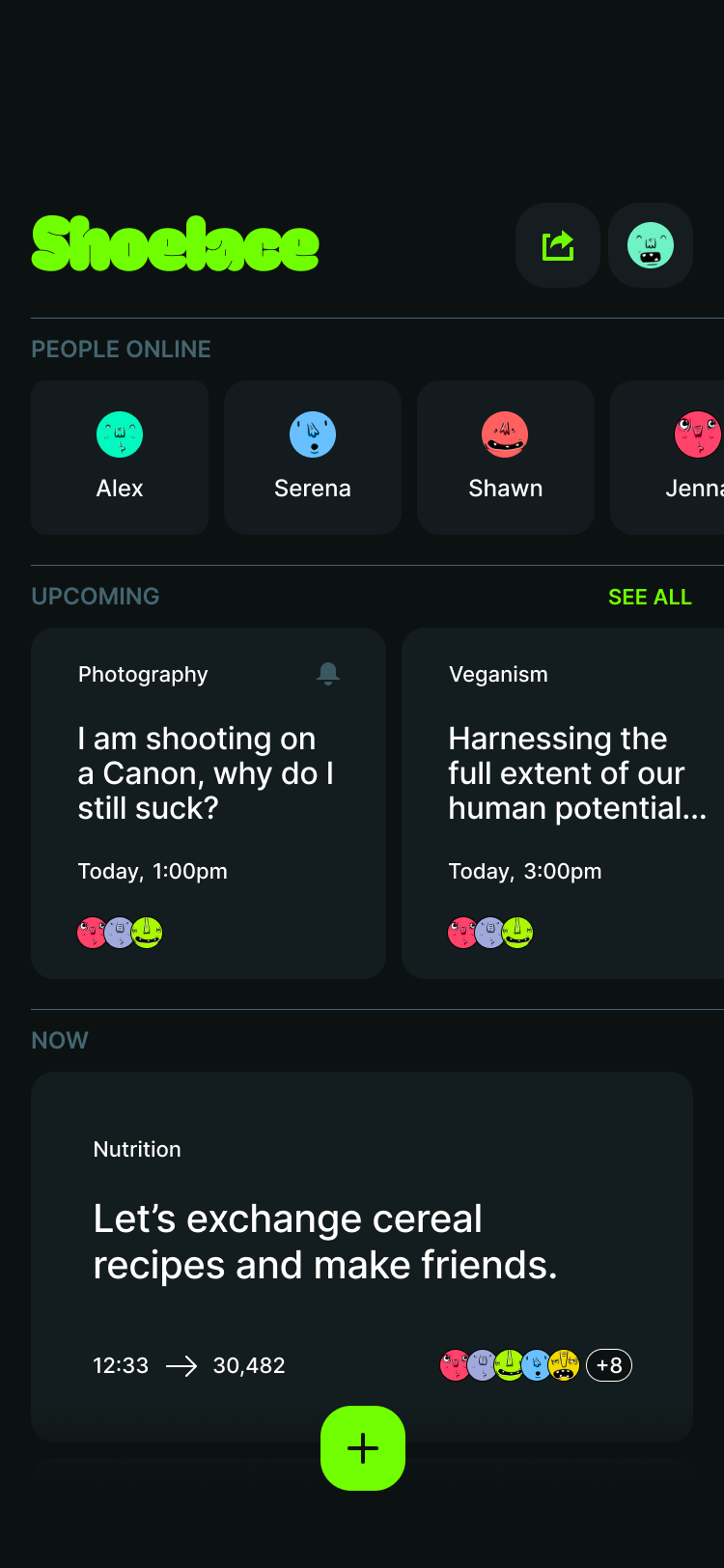
Task: Open Shawn's card
Action: click(x=506, y=458)
